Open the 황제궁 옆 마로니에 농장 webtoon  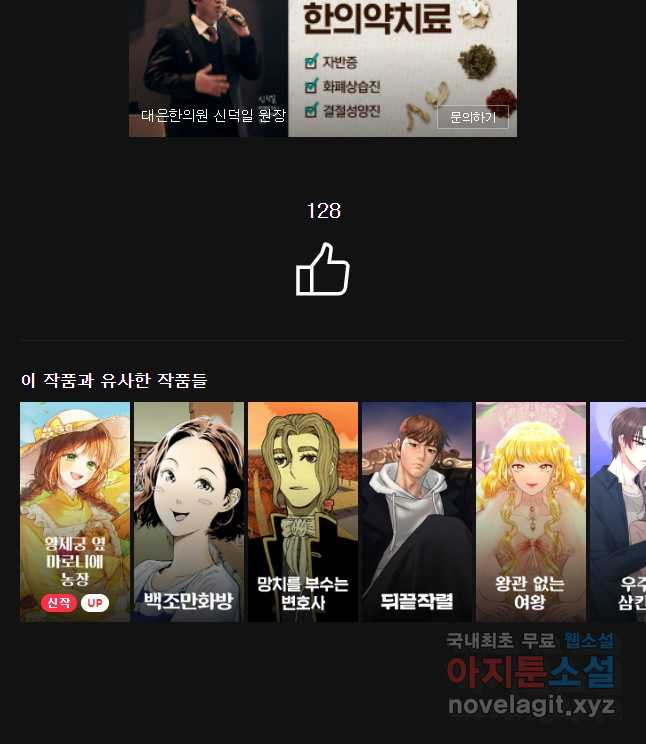(75, 511)
